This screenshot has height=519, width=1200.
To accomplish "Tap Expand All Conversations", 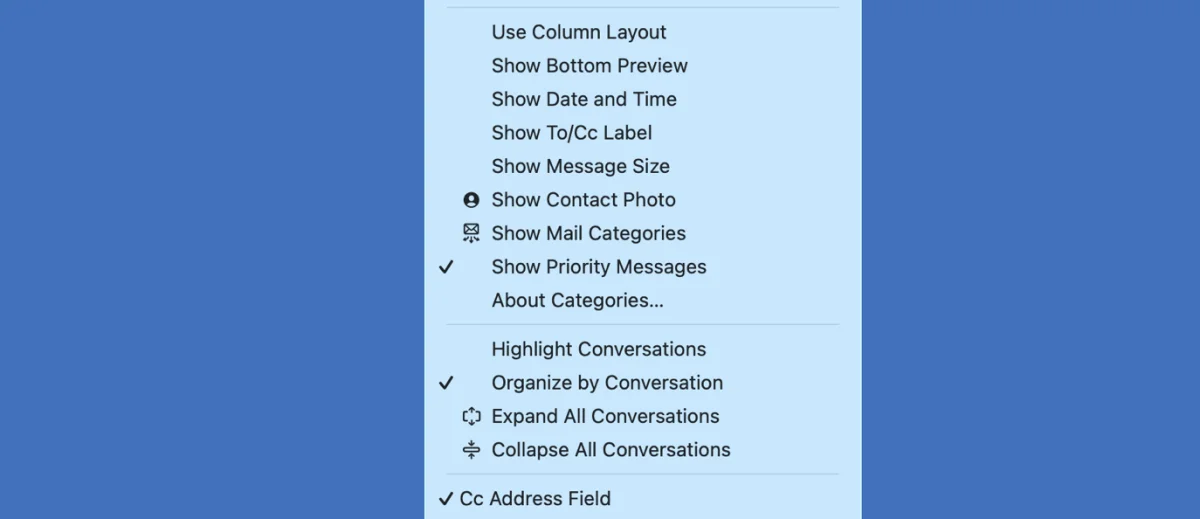I will [x=605, y=416].
